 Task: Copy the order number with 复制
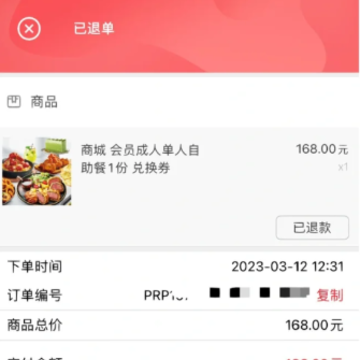point(330,295)
